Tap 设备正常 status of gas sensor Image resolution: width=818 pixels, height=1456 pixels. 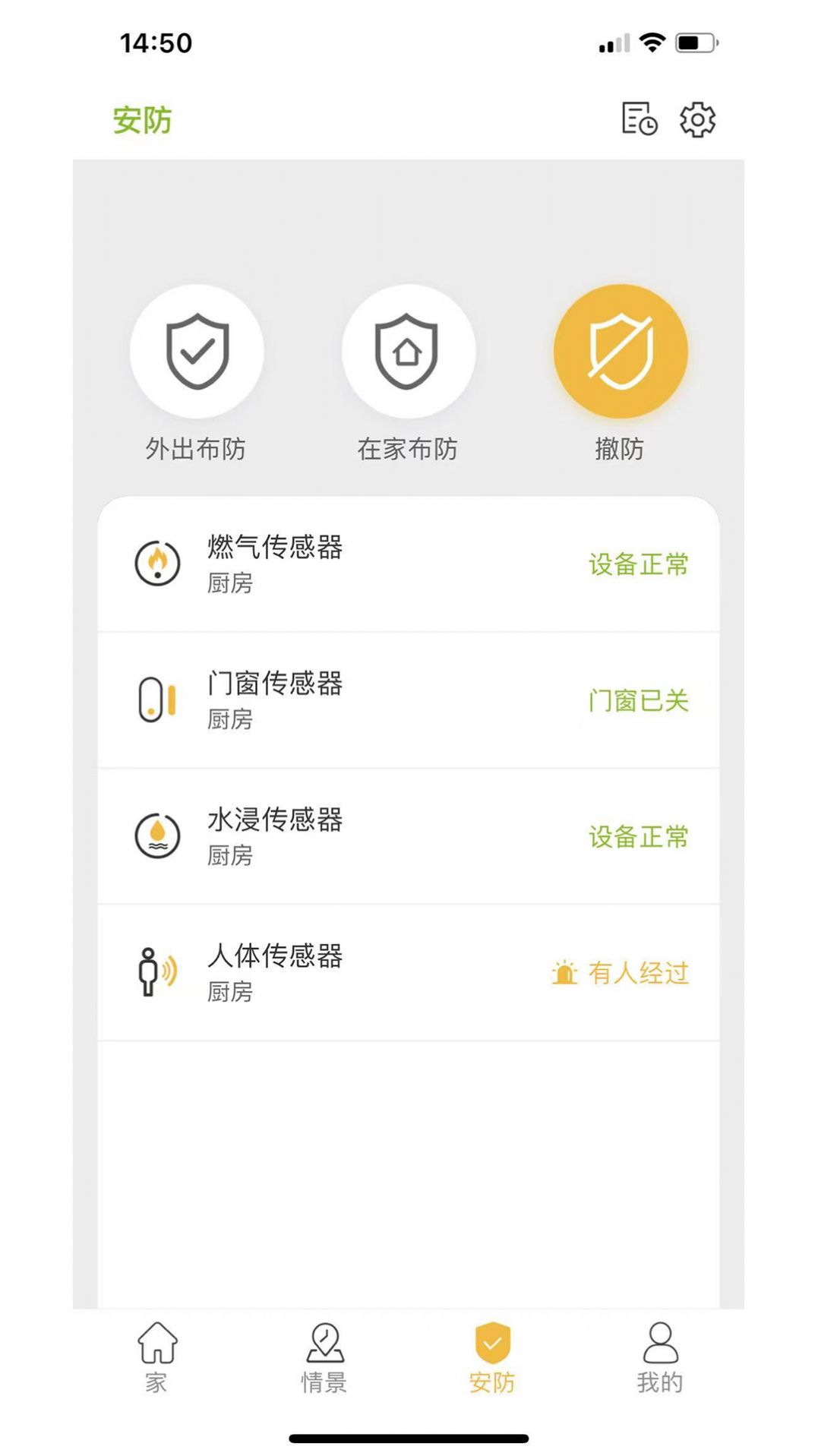[639, 565]
